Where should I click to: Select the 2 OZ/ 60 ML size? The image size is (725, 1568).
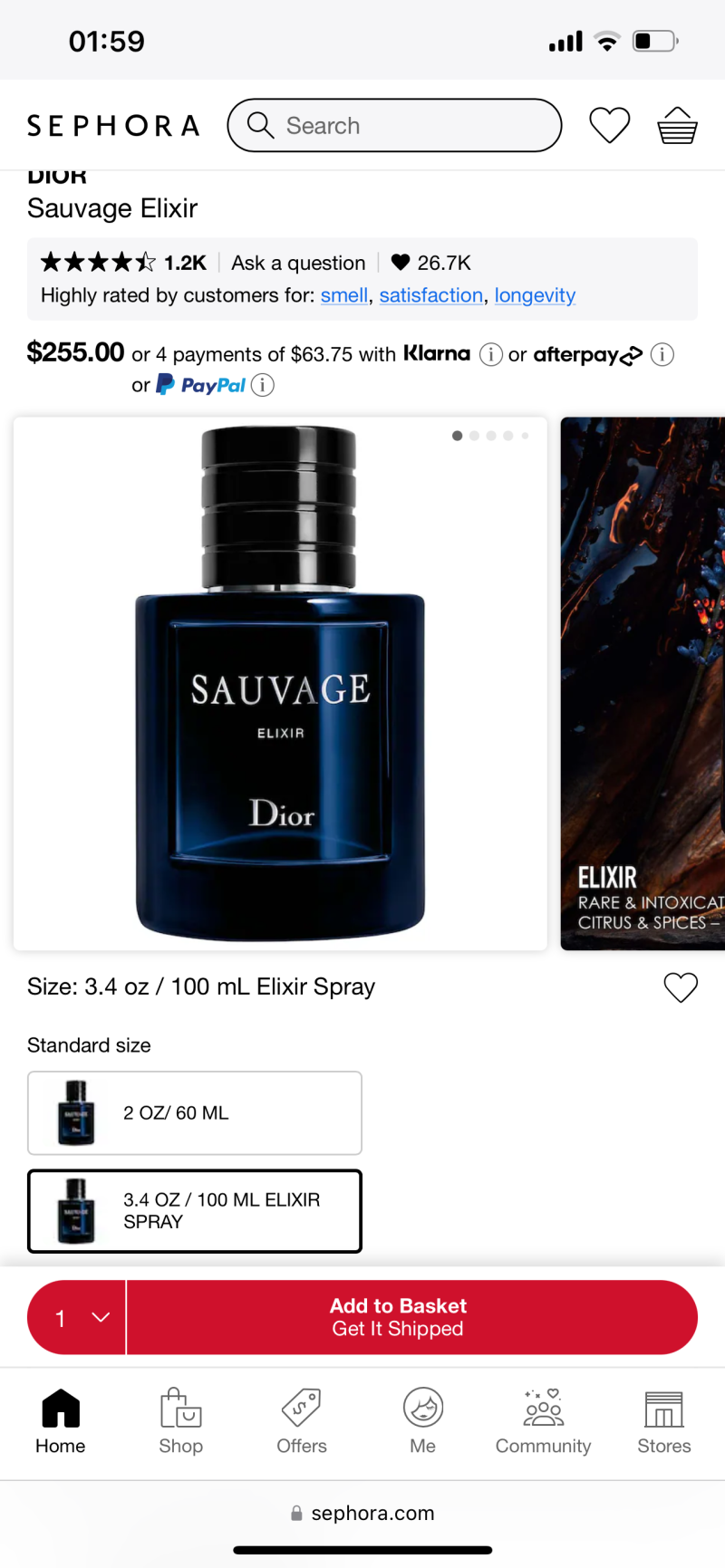195,1112
